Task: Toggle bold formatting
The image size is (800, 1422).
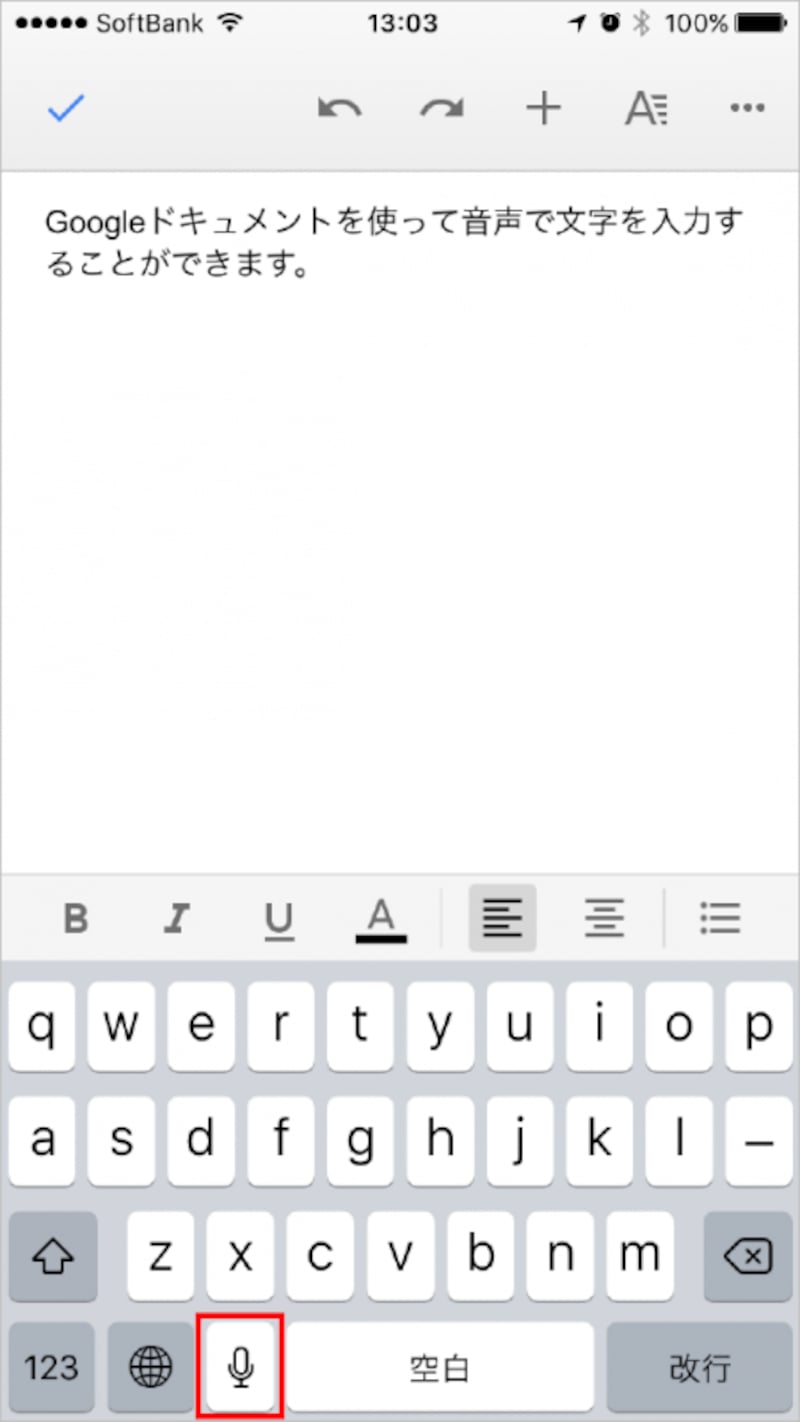Action: coord(76,918)
